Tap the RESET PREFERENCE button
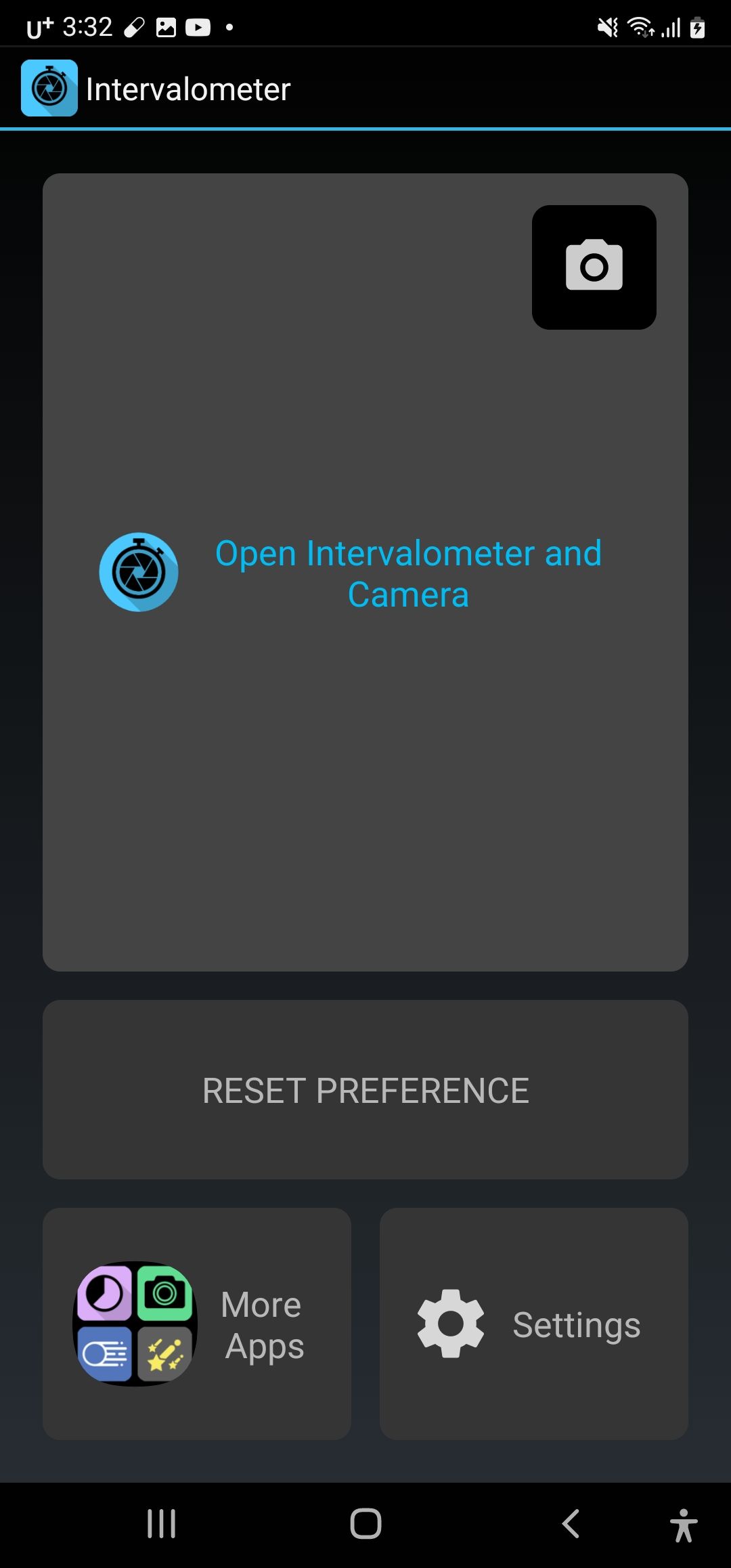The image size is (731, 1568). (x=365, y=1090)
